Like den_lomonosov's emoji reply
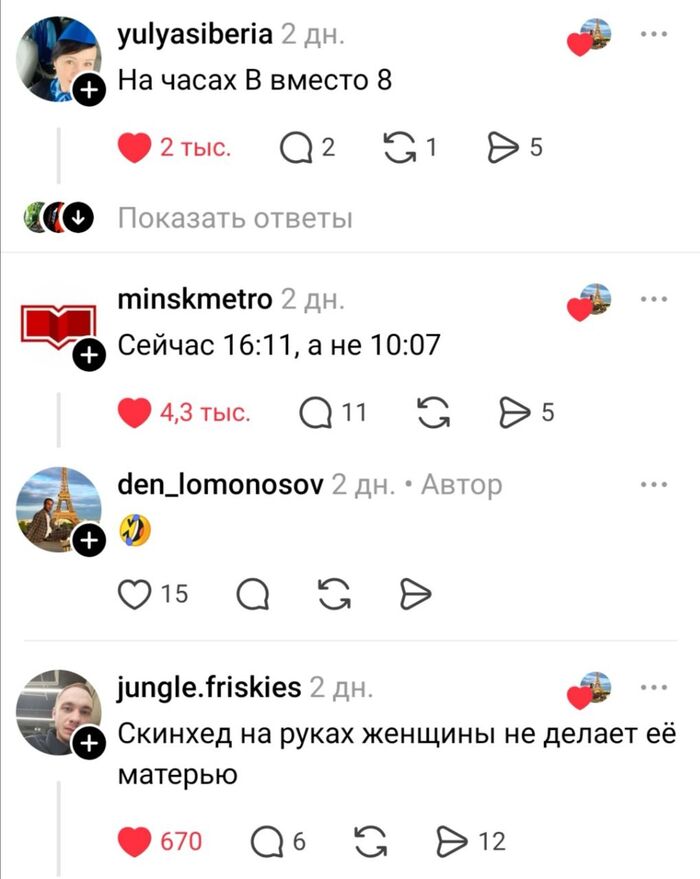700x879 pixels. (134, 595)
